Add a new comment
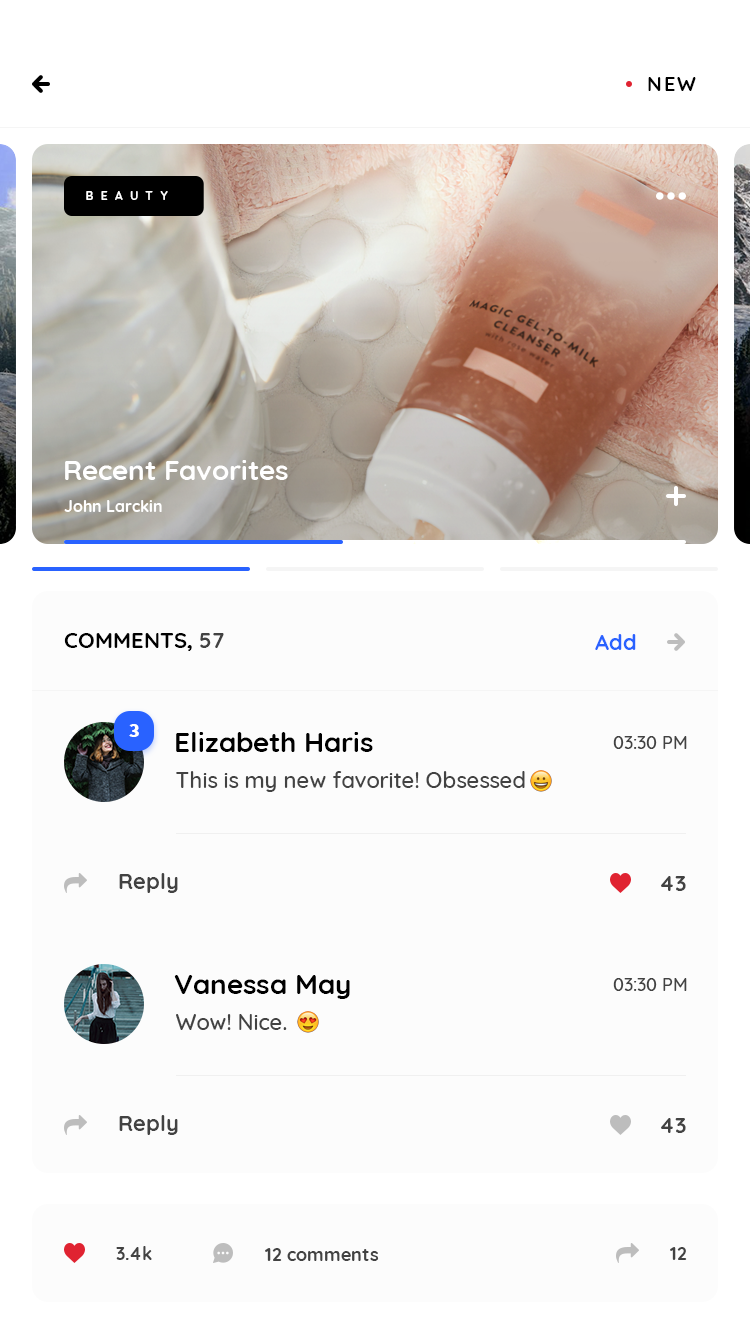The image size is (750, 1334). click(615, 642)
